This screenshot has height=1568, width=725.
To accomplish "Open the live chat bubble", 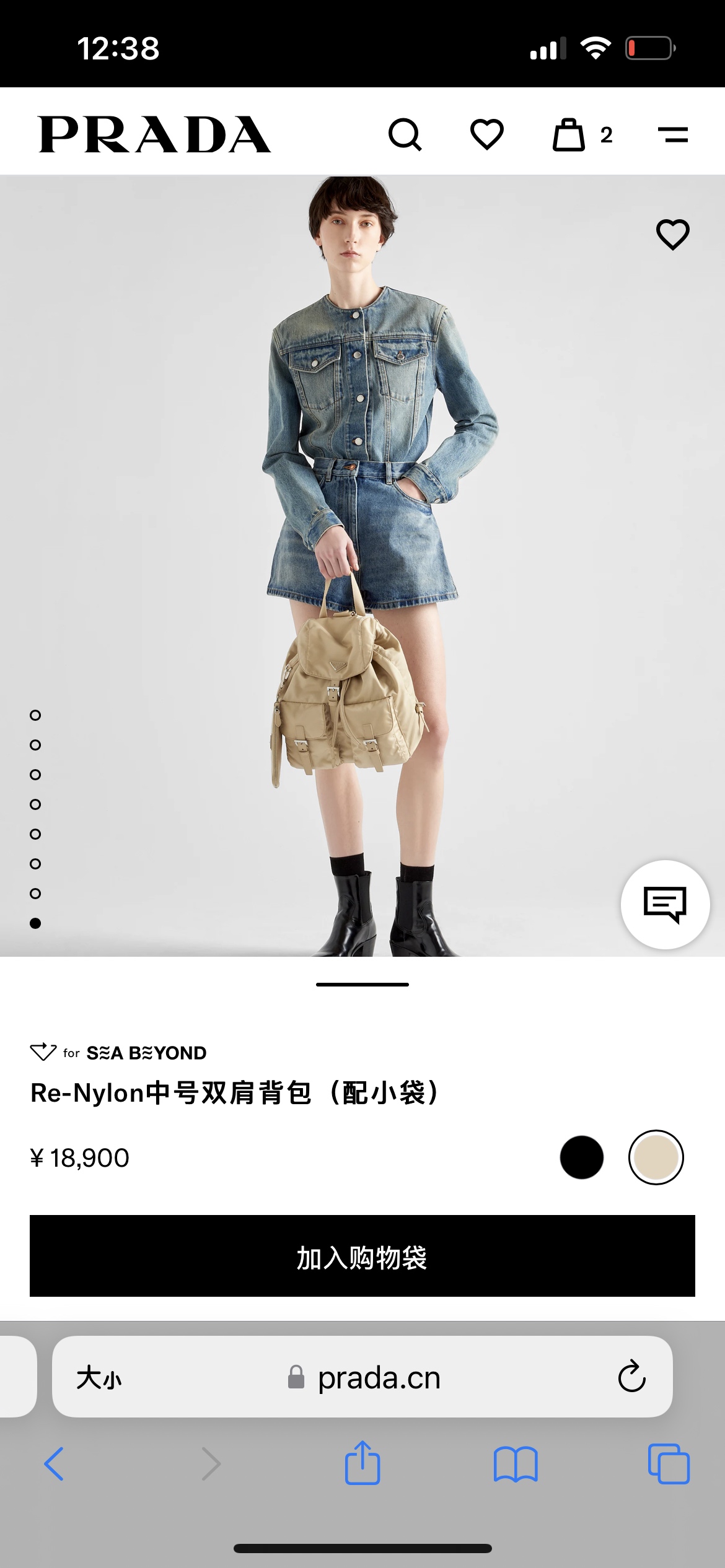I will click(x=665, y=904).
